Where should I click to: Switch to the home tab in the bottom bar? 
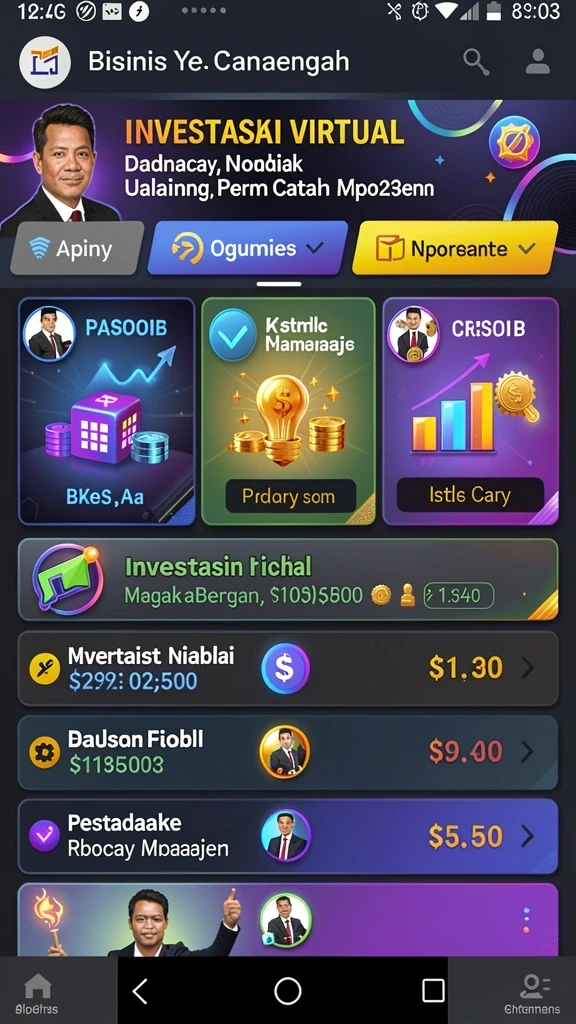(x=37, y=992)
